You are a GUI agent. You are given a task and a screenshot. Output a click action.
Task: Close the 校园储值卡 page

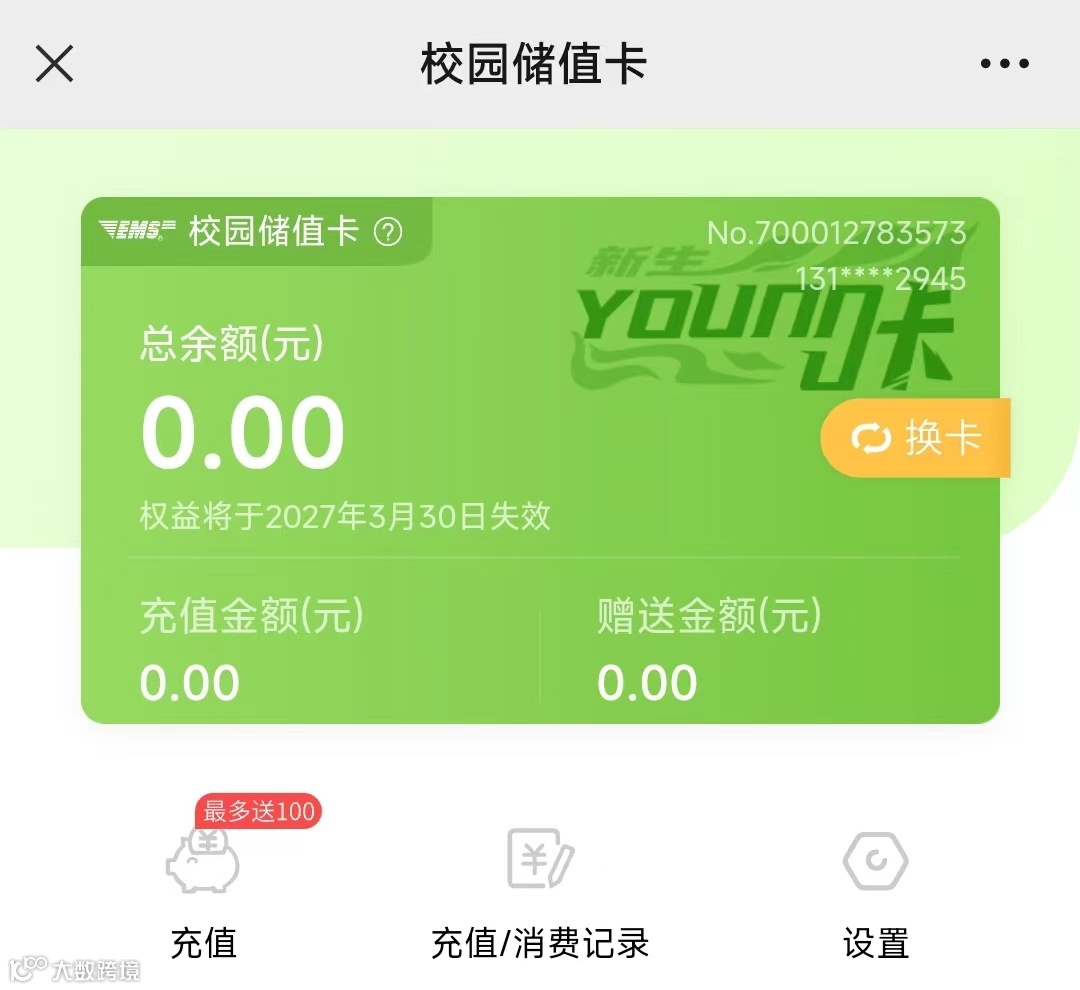pyautogui.click(x=55, y=65)
